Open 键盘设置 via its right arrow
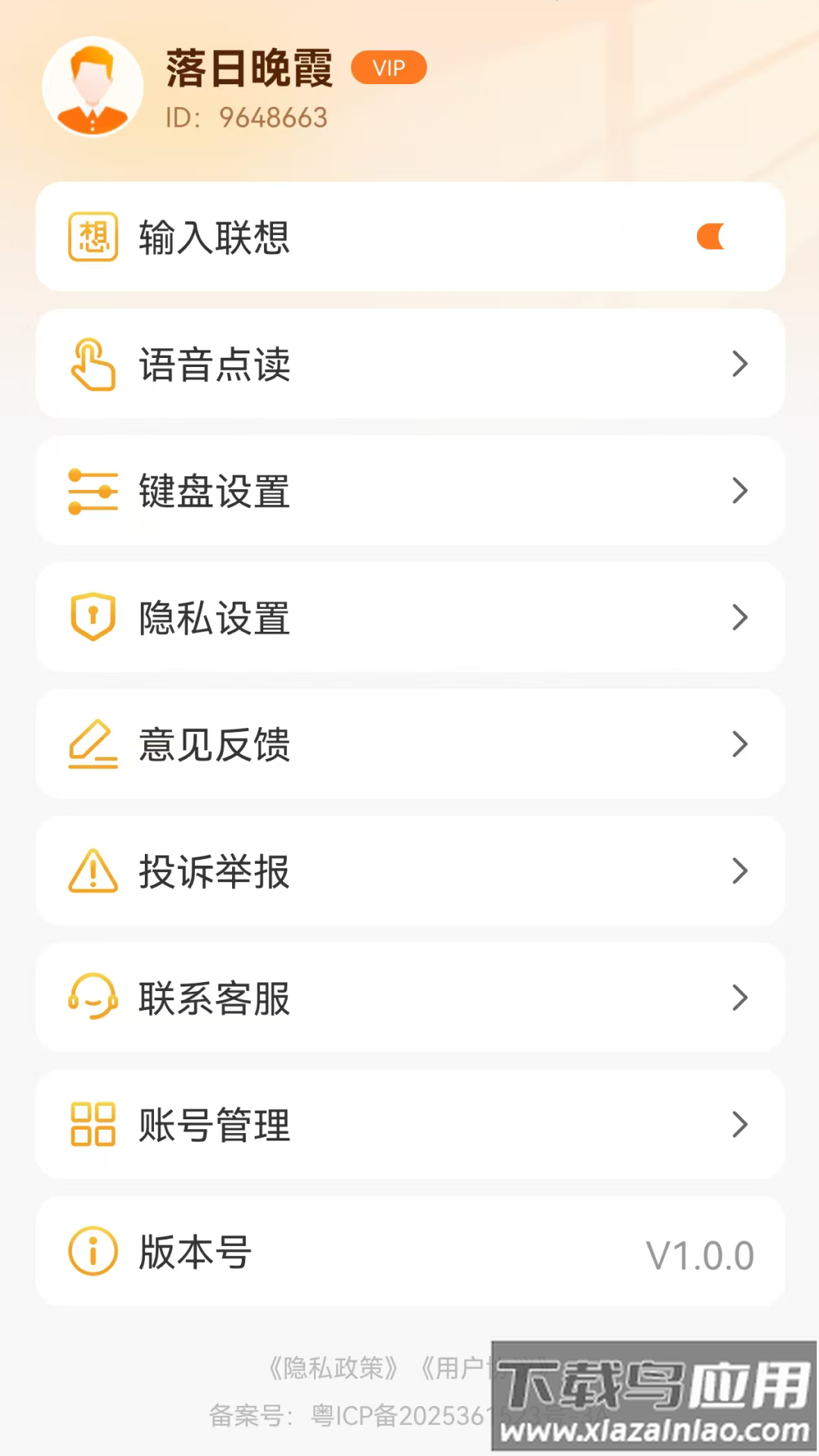Image resolution: width=819 pixels, height=1456 pixels. coord(740,491)
